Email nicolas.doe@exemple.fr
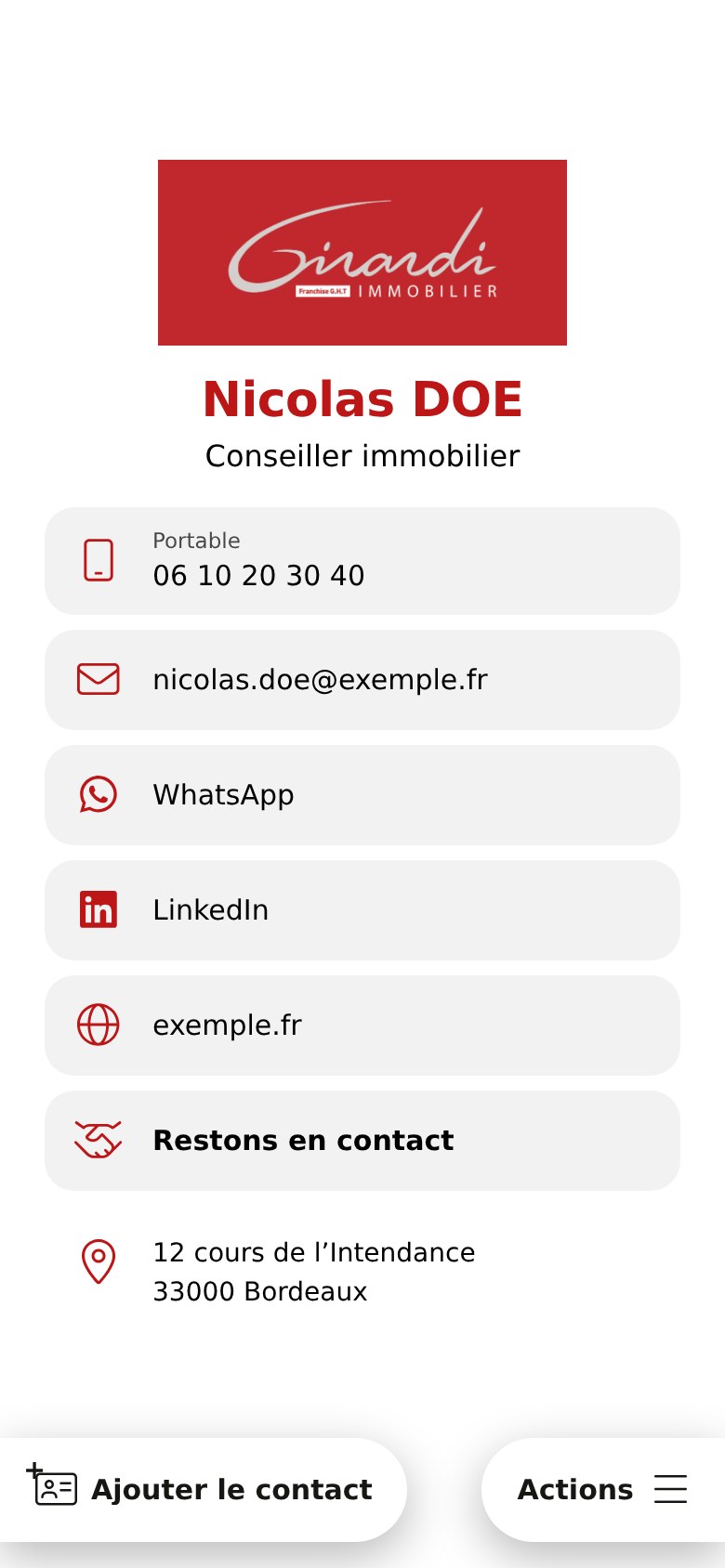Screen dimensions: 725x1568 (362, 680)
